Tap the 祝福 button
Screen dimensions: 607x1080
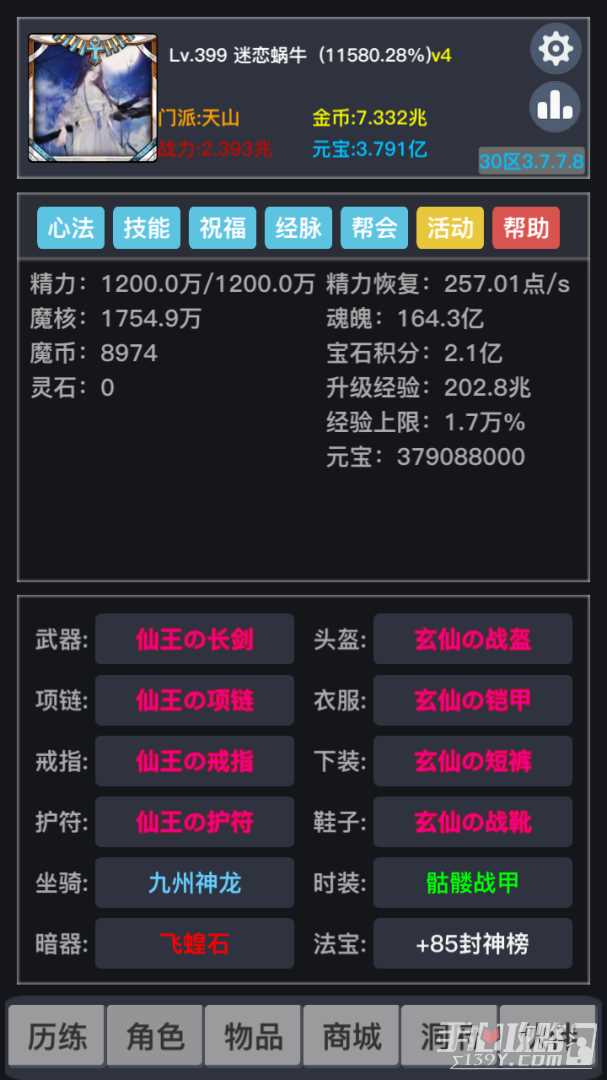(x=222, y=228)
